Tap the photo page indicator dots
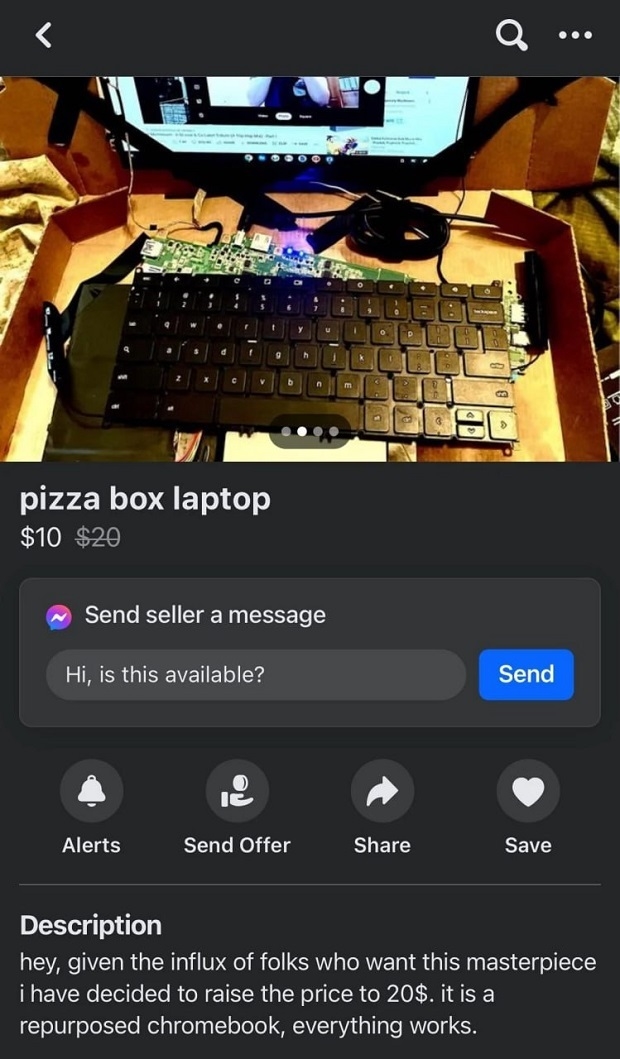This screenshot has height=1059, width=620. [x=310, y=432]
